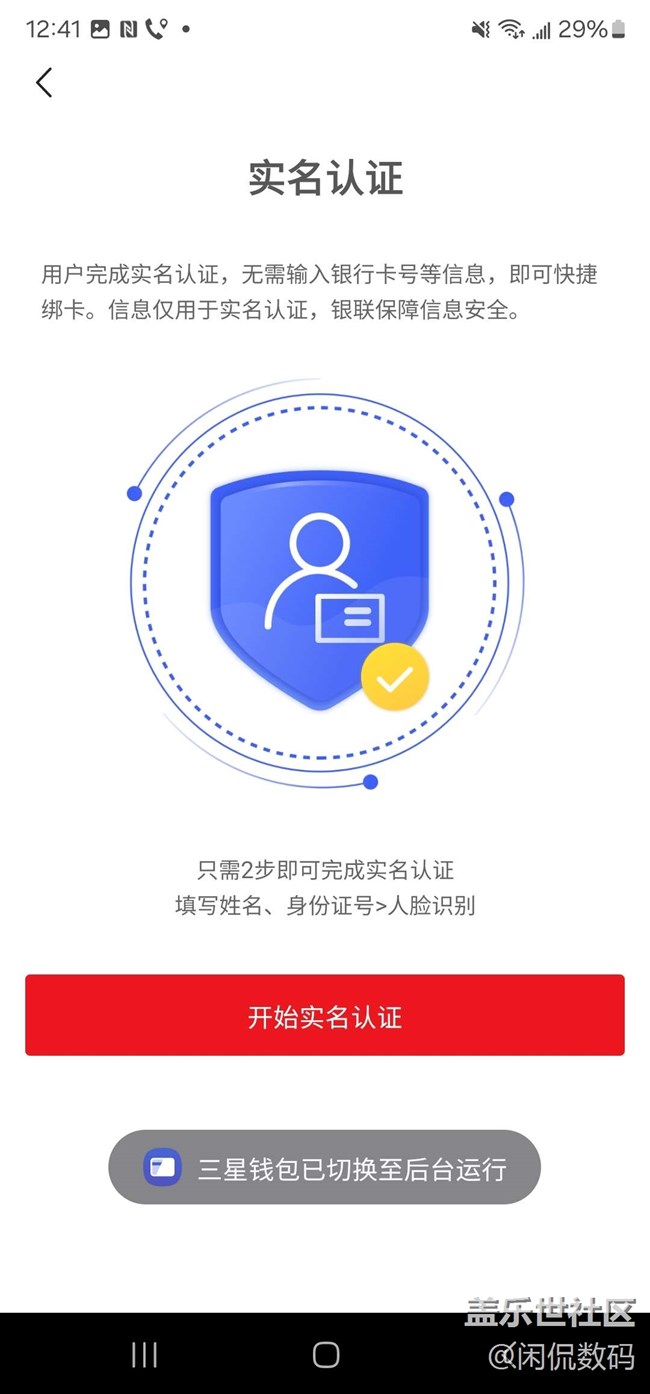Open recent apps from the navigation bar
Image resolution: width=650 pixels, height=1394 pixels.
[x=145, y=1354]
